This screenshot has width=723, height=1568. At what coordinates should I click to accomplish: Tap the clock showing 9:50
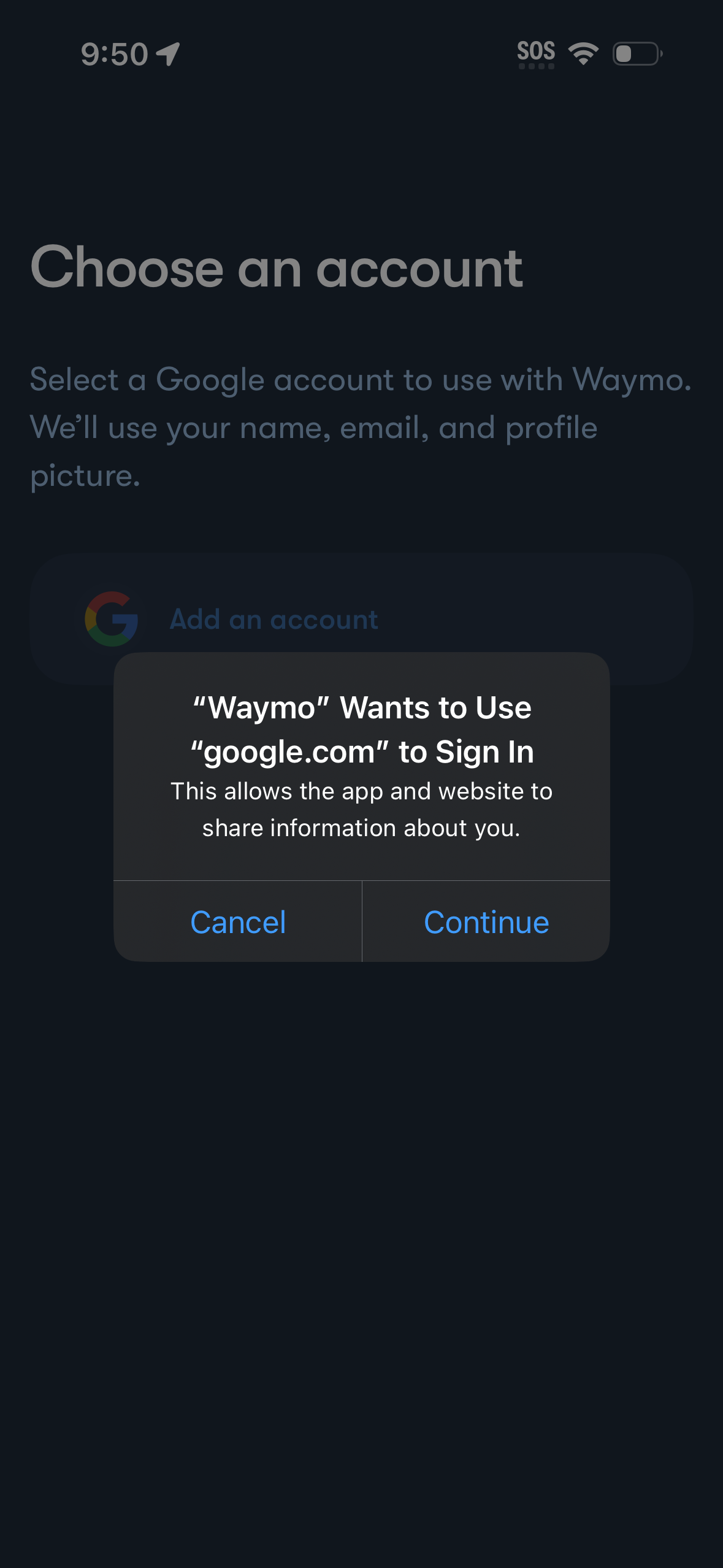113,55
